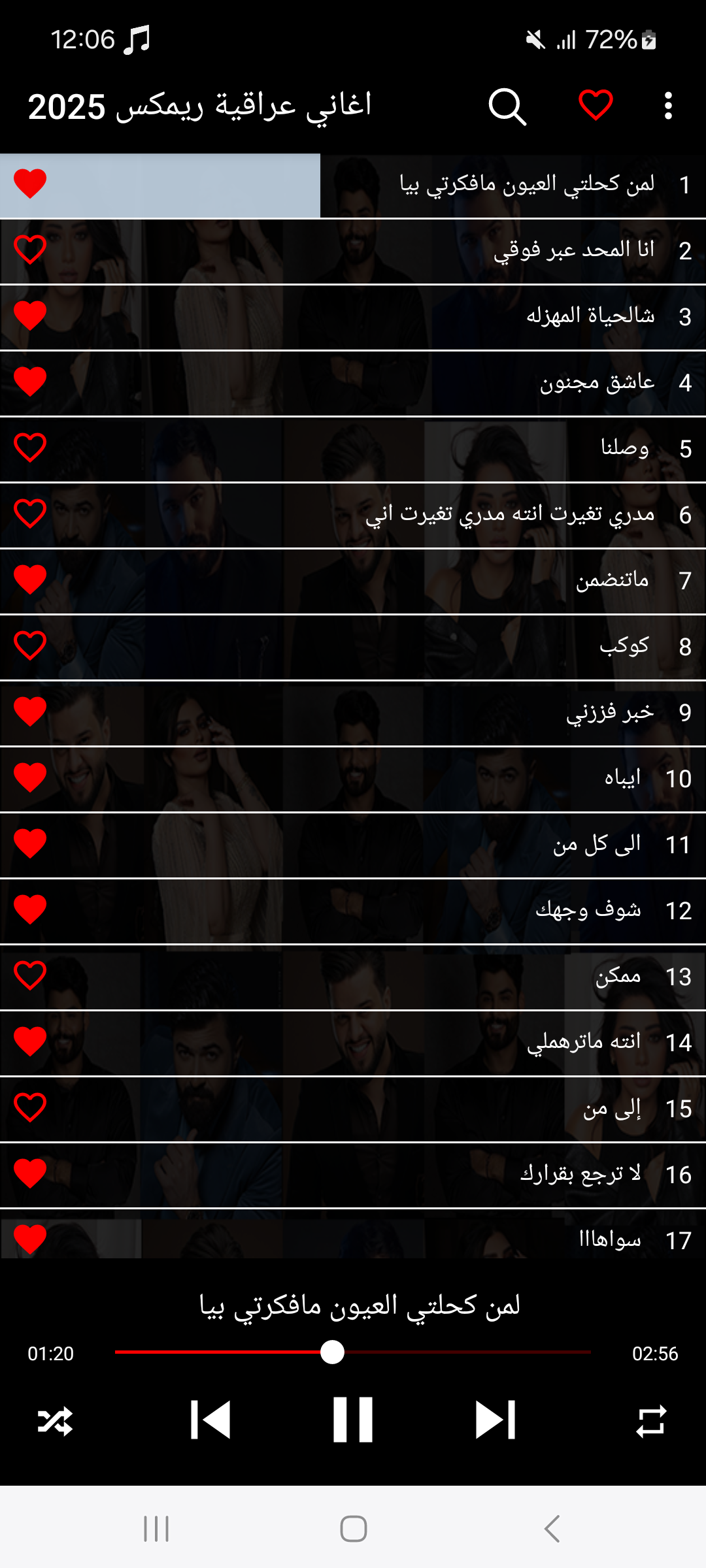This screenshot has height=1568, width=706.
Task: Play song 4 عاشق مجنون
Action: point(353,384)
